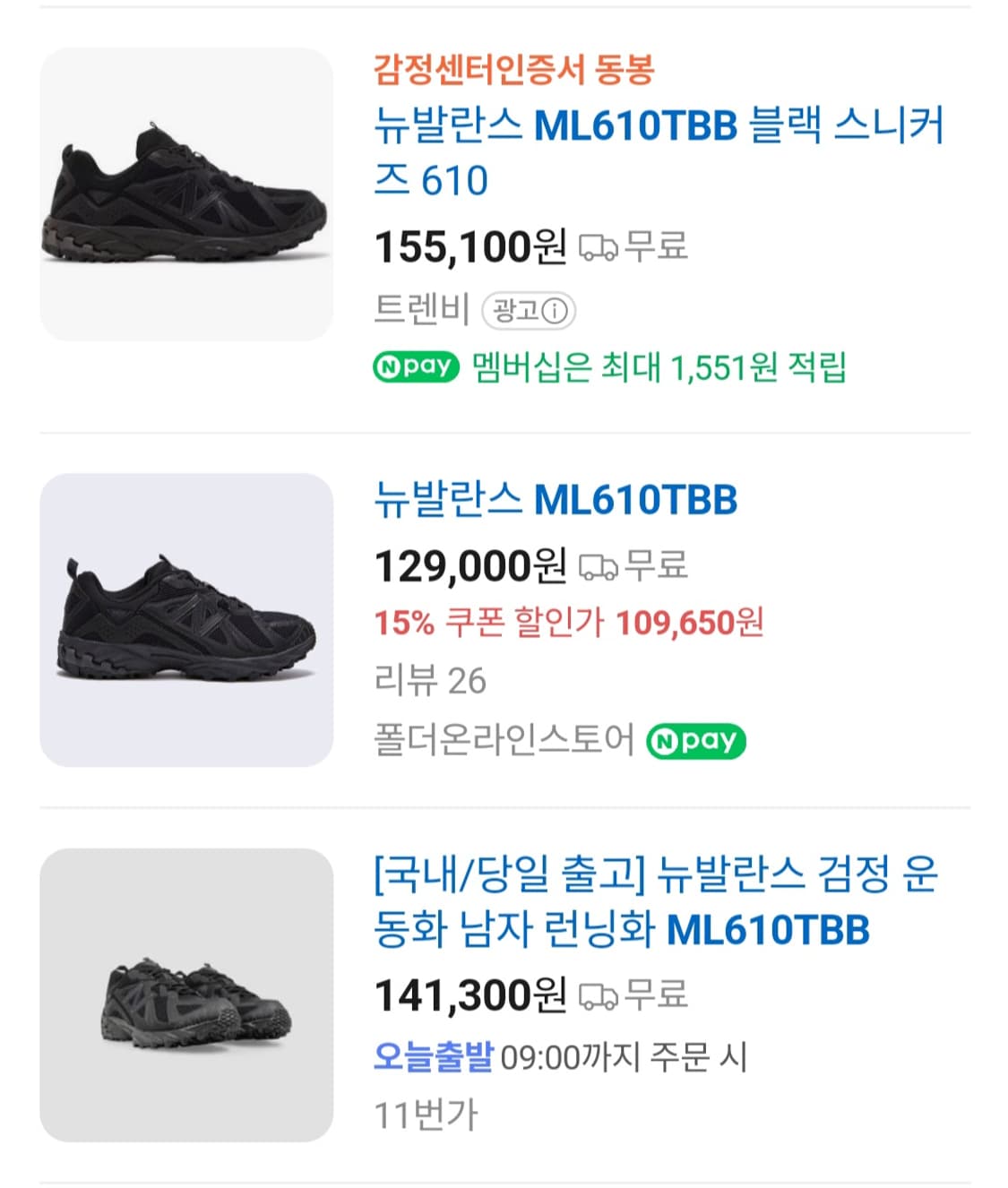This screenshot has width=1008, height=1188.
Task: Click the 멤버십은 최대 1,551원 적립 text
Action: 663,366
